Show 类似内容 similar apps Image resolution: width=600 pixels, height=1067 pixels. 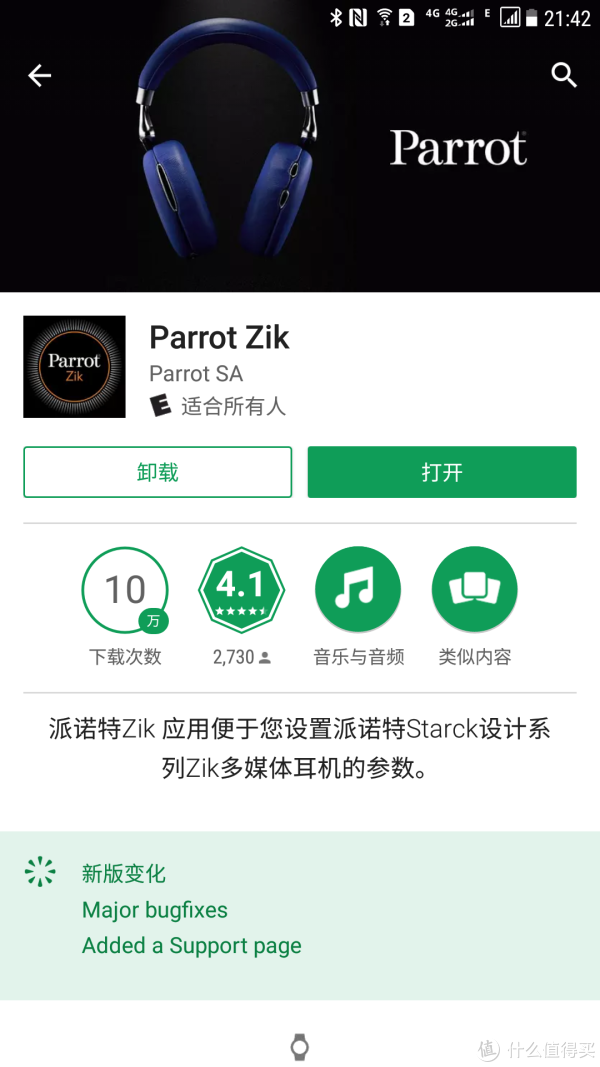[x=474, y=590]
